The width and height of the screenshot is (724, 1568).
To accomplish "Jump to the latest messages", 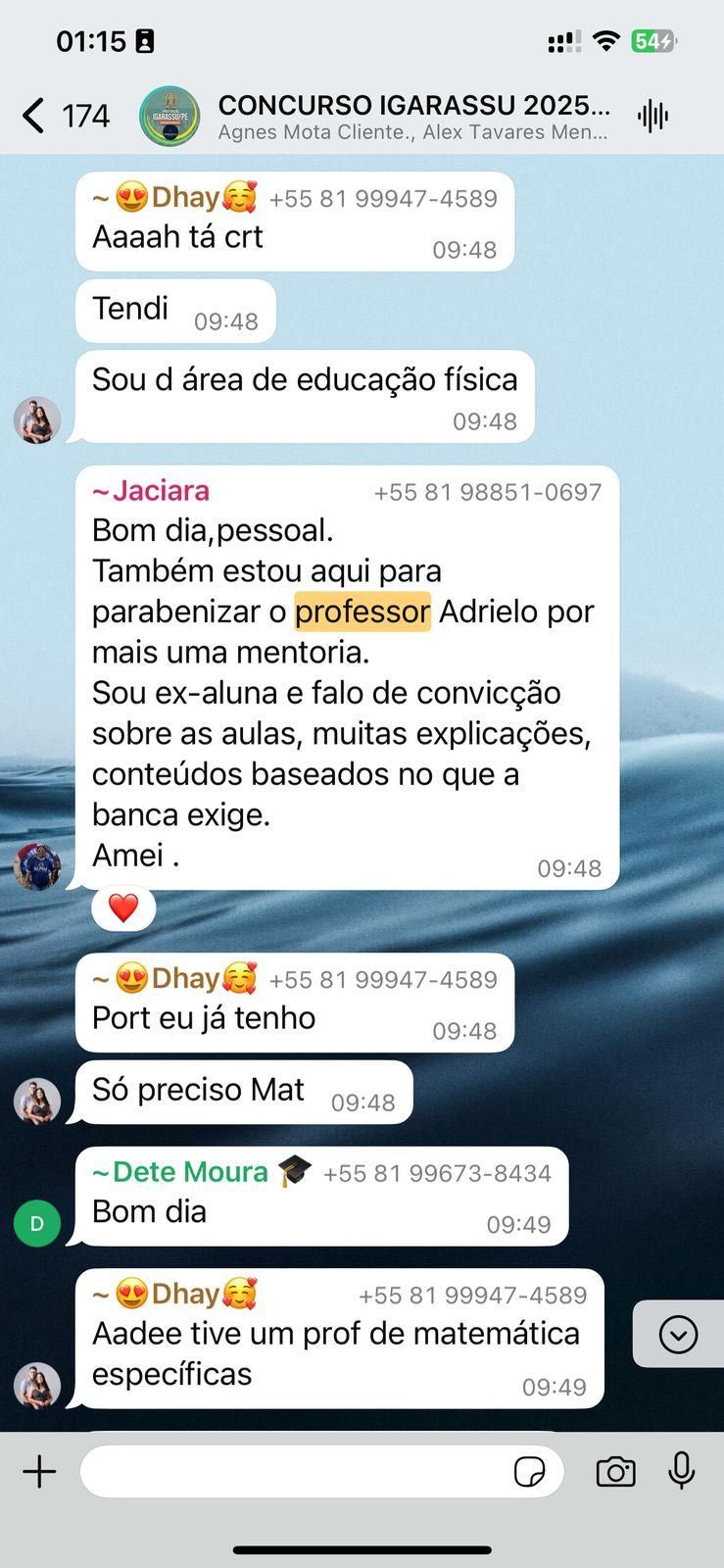I will tap(678, 1334).
